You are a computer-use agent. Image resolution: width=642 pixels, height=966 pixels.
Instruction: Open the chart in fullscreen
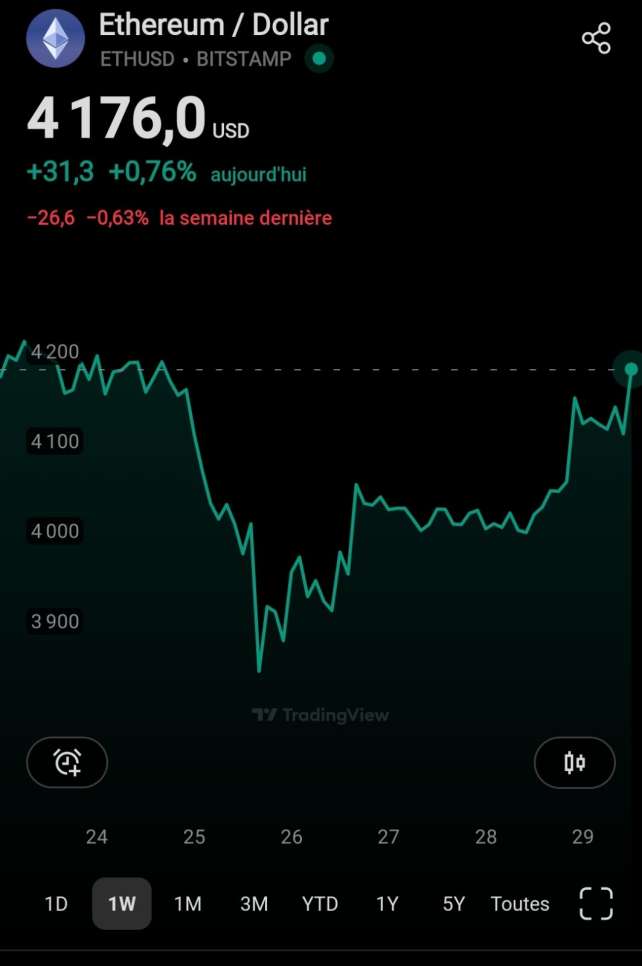[596, 904]
